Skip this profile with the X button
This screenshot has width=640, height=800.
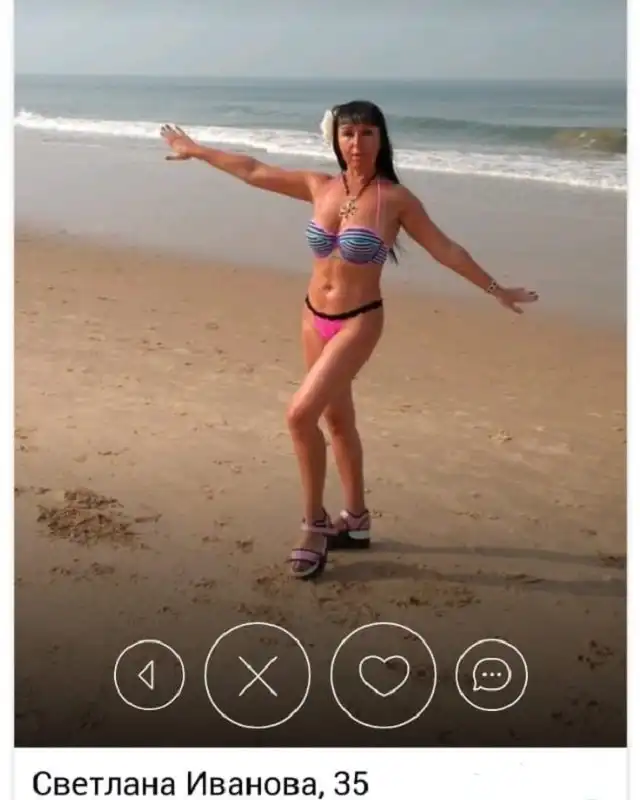pos(257,675)
